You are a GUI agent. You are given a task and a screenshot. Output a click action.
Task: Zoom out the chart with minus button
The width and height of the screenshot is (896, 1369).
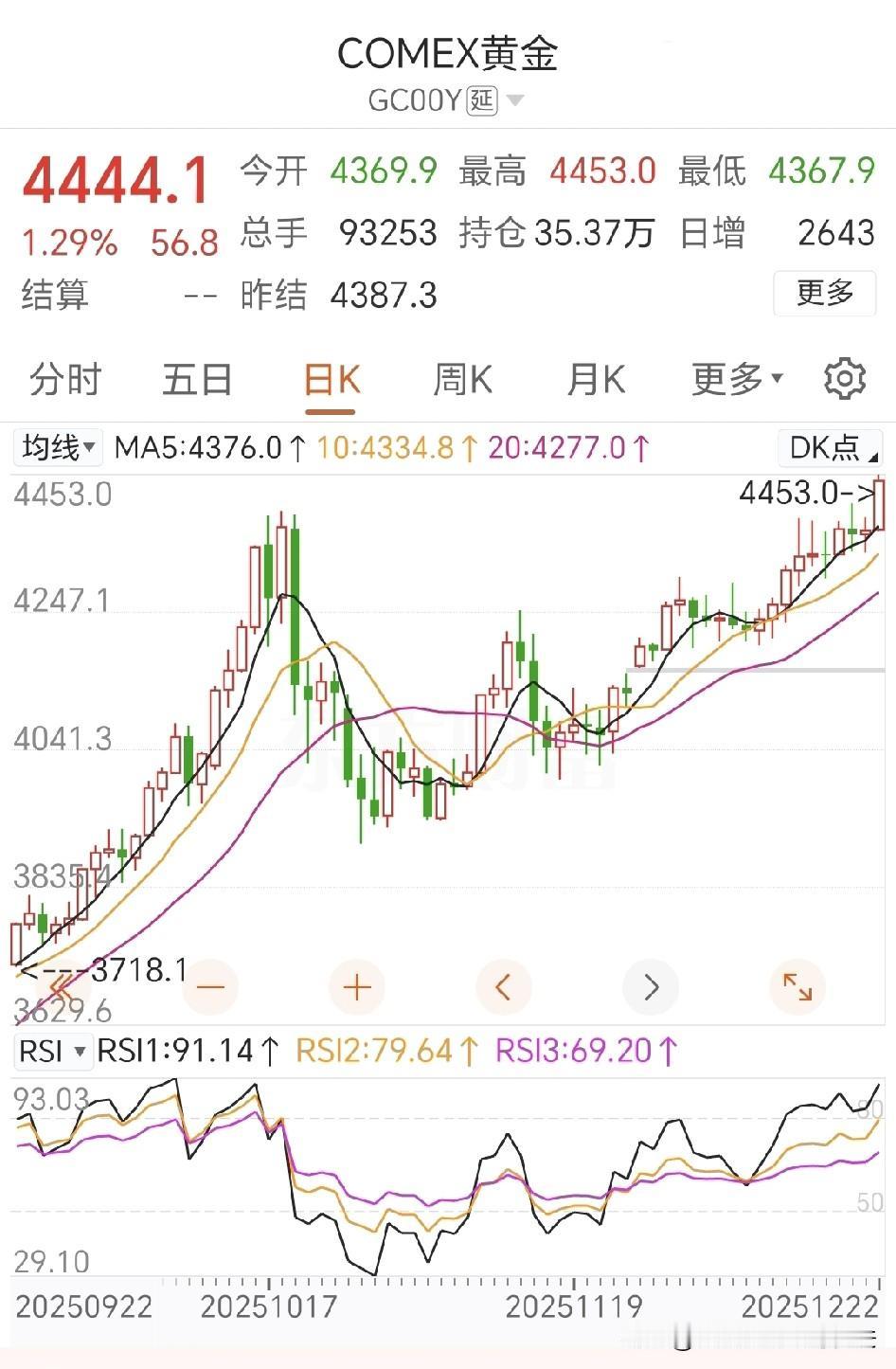[210, 988]
